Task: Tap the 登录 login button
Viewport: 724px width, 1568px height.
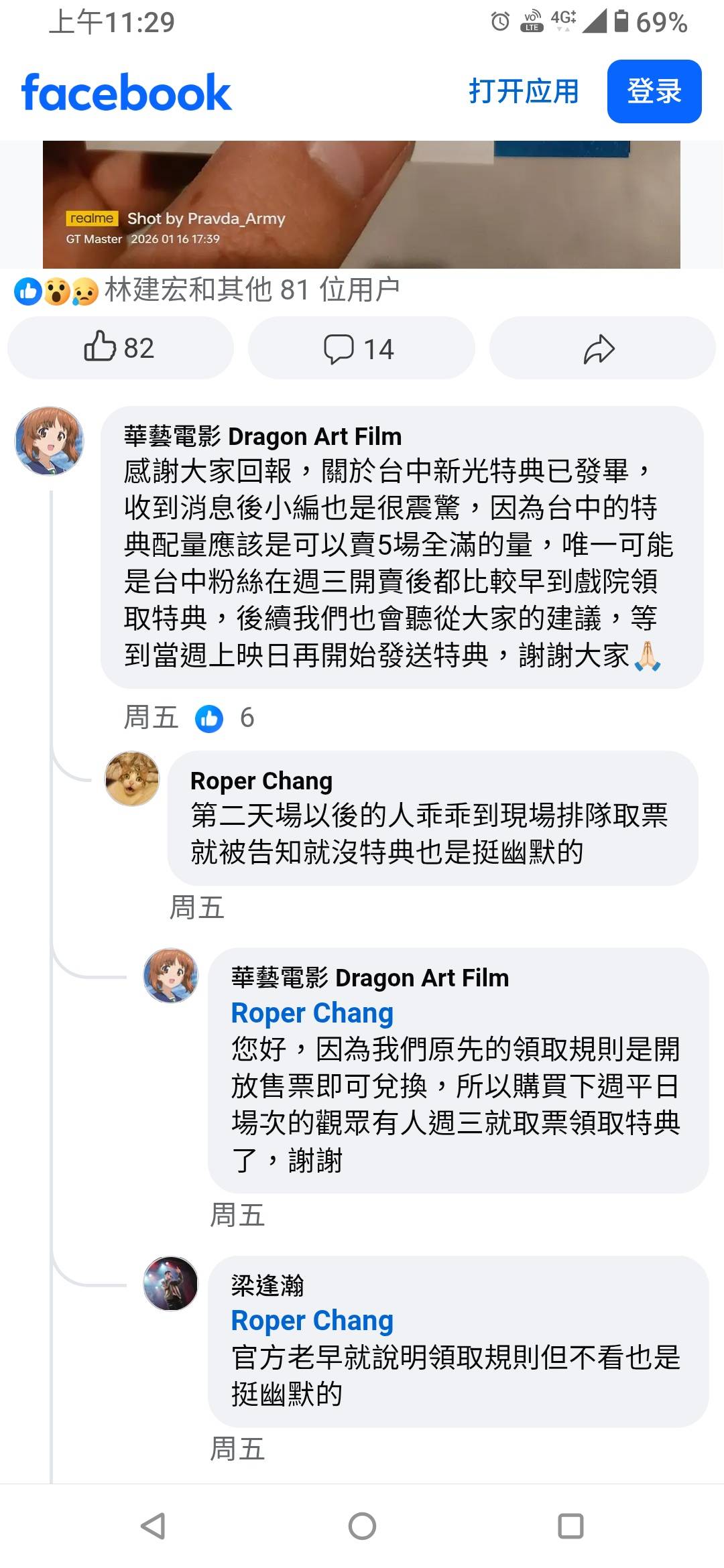Action: pos(654,91)
